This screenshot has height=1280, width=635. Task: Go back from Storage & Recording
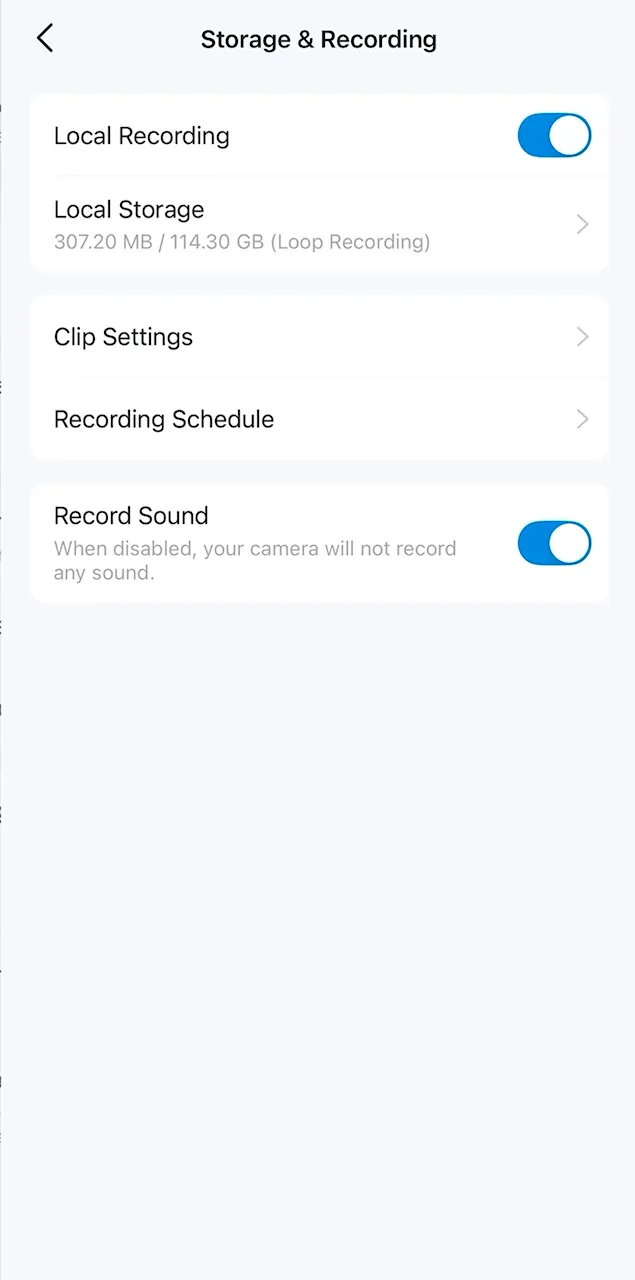tap(45, 39)
